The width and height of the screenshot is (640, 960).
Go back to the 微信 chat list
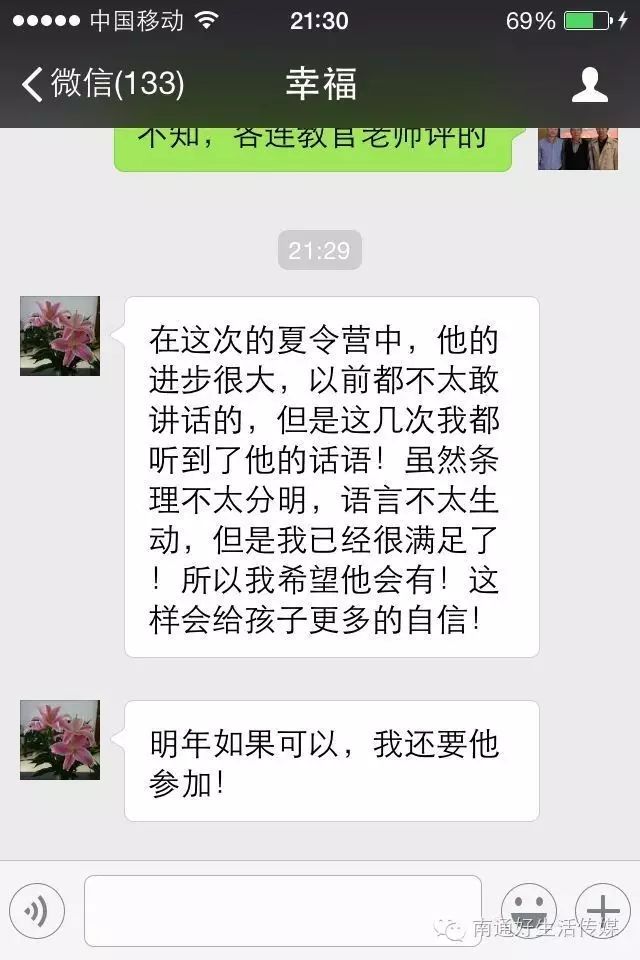click(102, 84)
